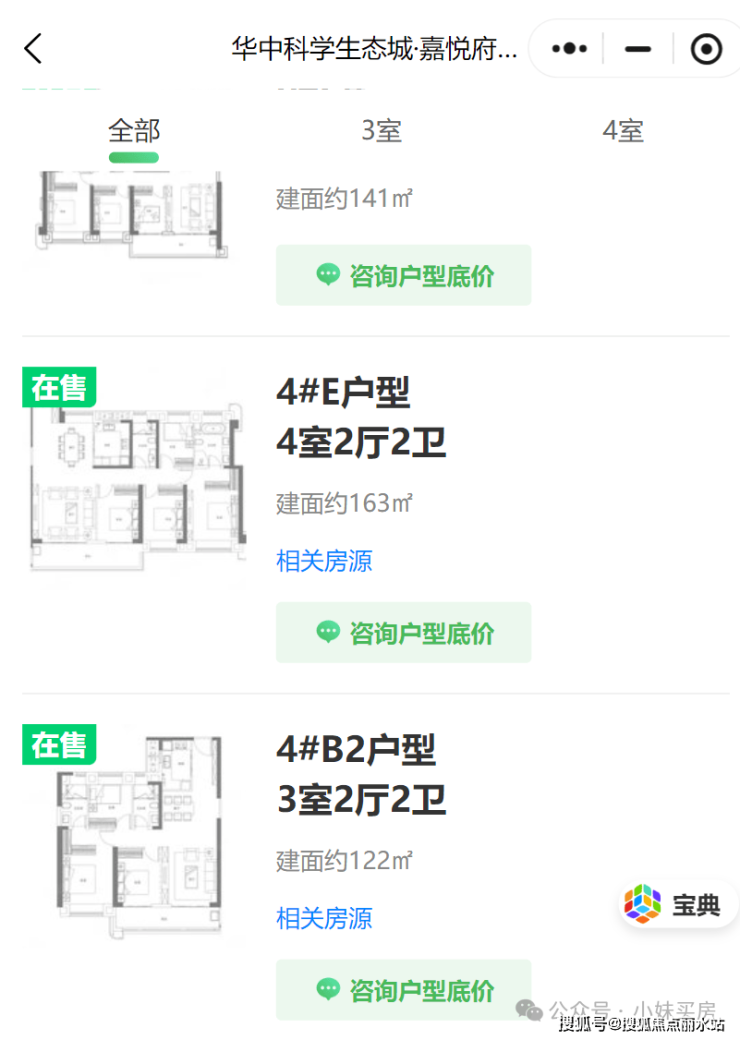This screenshot has height=1040, width=740.
Task: Go back using the top-left arrow
Action: point(33,47)
